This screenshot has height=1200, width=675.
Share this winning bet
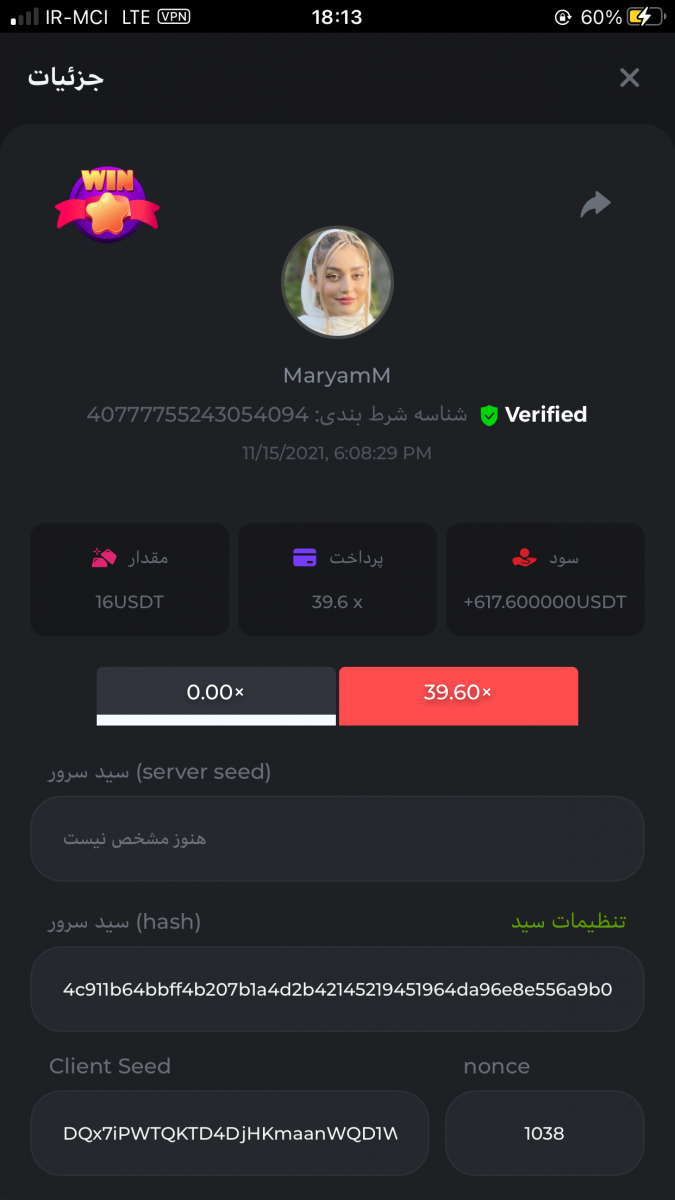pos(595,205)
